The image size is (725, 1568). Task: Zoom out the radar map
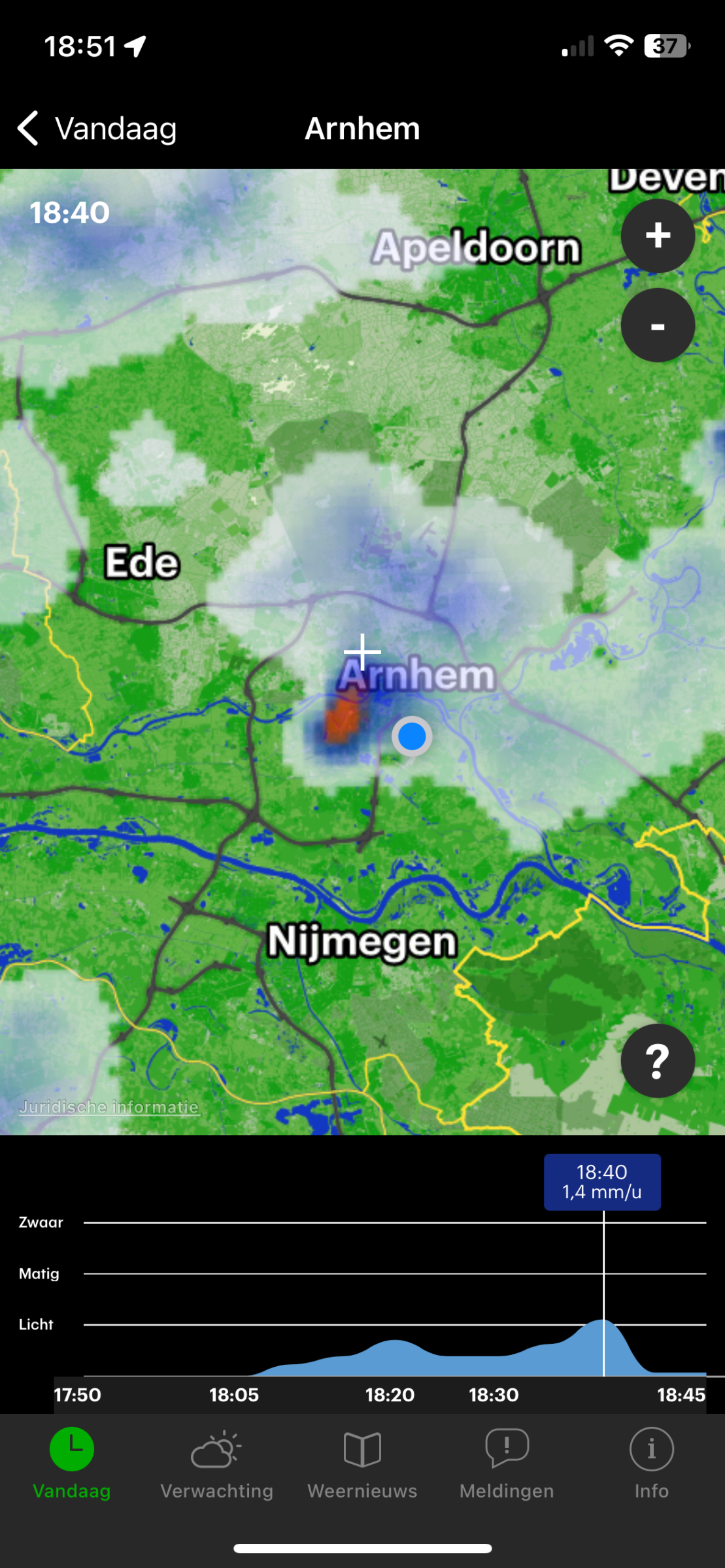(x=658, y=325)
